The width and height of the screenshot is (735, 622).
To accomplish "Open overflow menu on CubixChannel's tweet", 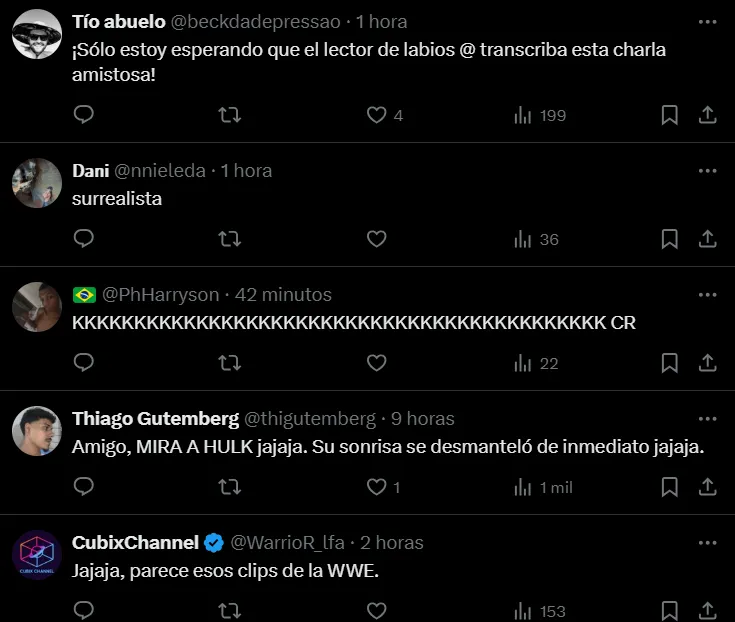I will (x=707, y=543).
